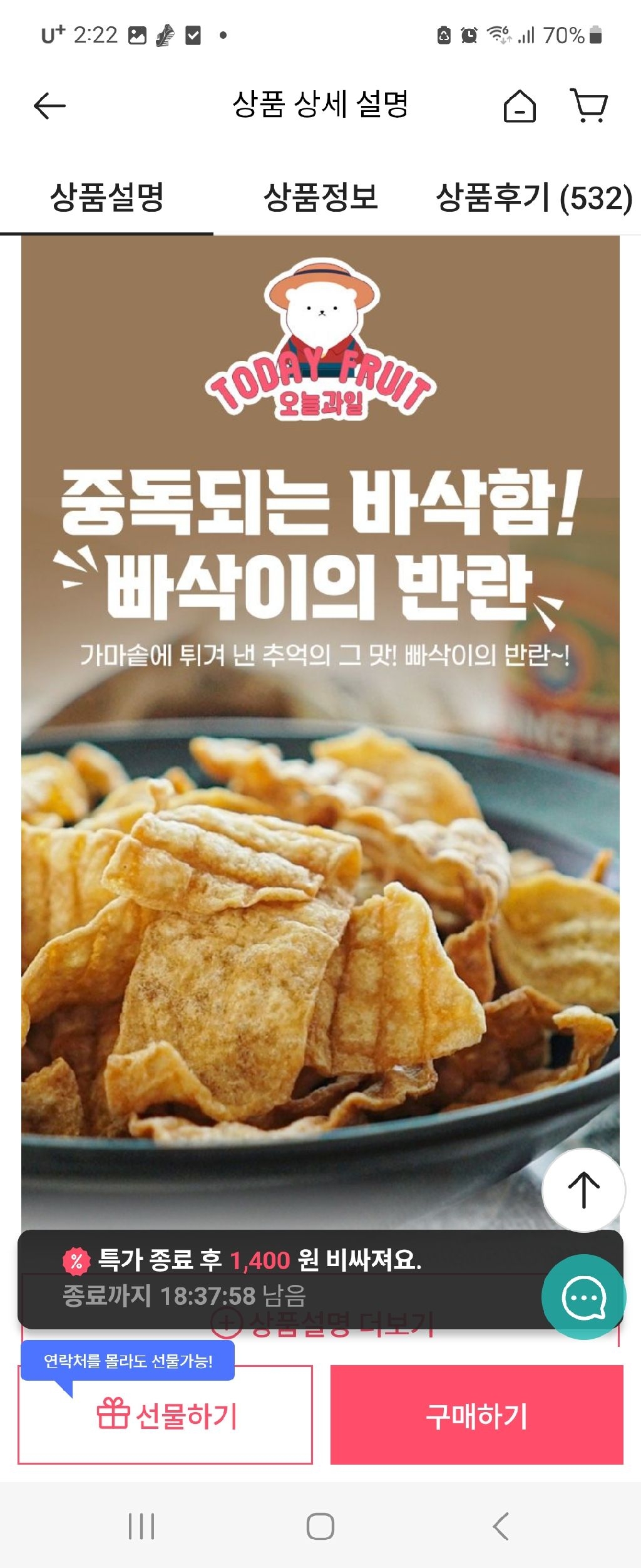Switch to the 상품후기 (532) tab
Image resolution: width=641 pixels, height=1568 pixels.
(x=534, y=197)
